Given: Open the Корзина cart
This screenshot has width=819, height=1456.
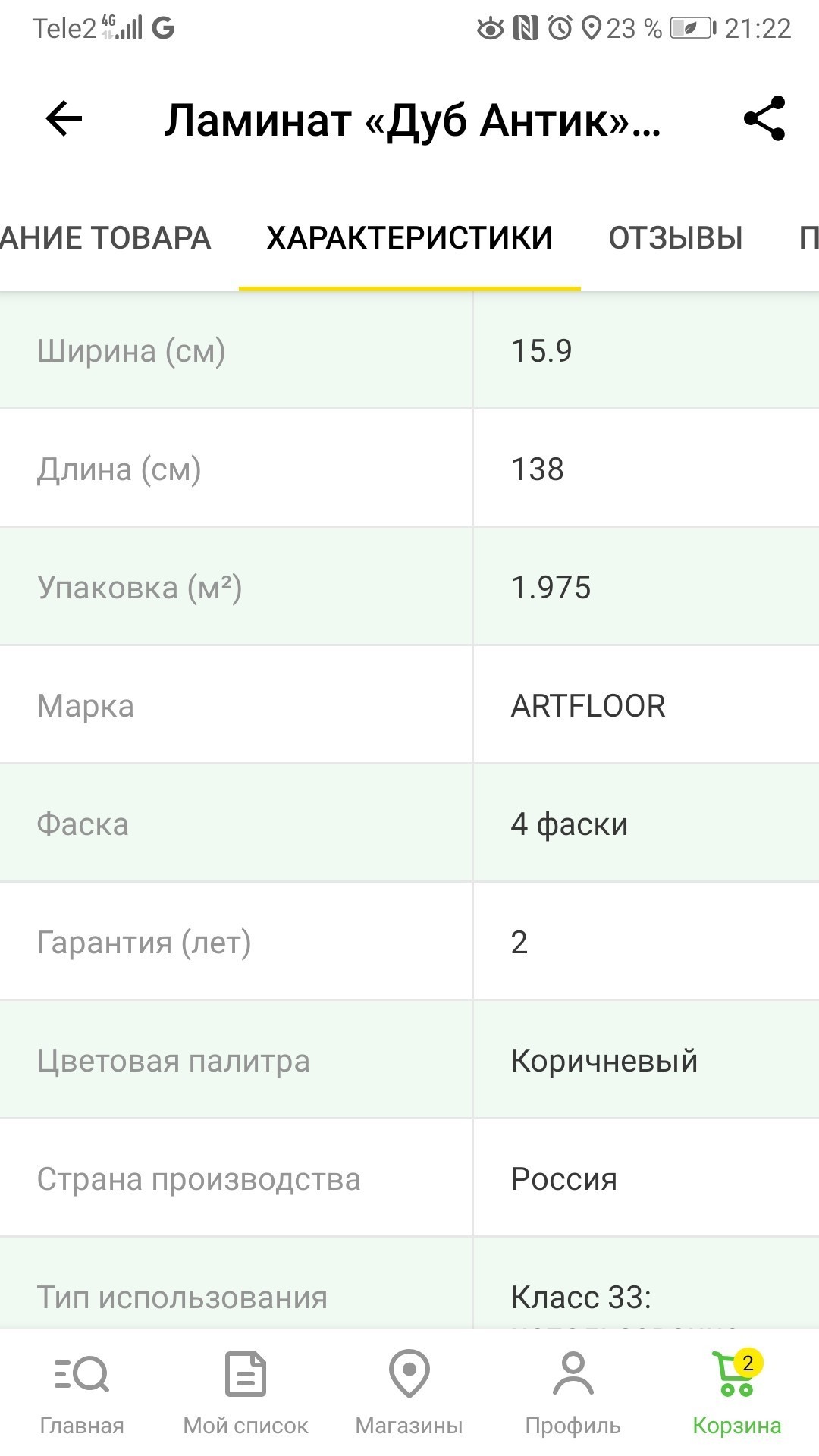Looking at the screenshot, I should point(736,1392).
